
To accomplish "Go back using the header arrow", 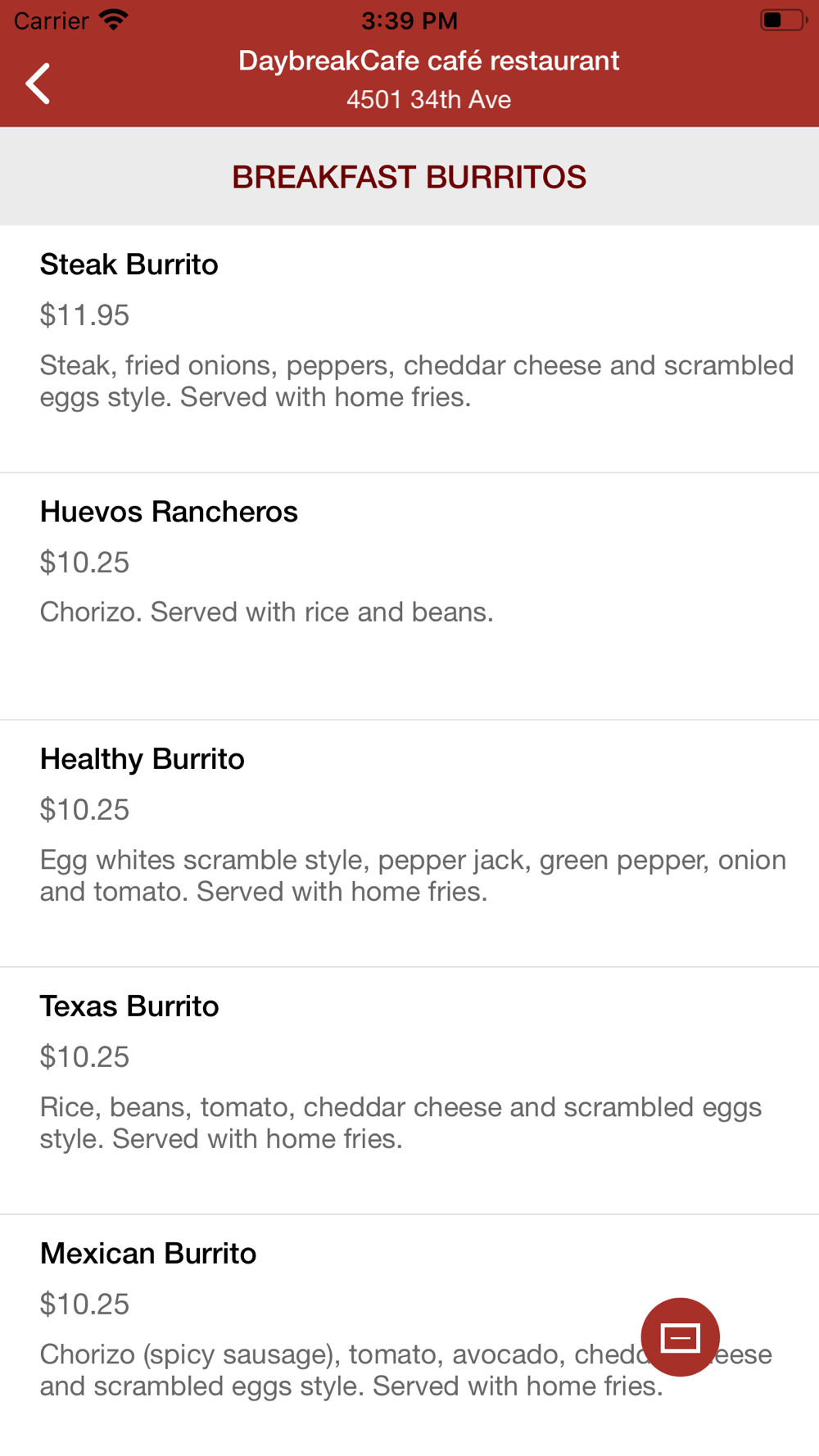I will click(38, 83).
